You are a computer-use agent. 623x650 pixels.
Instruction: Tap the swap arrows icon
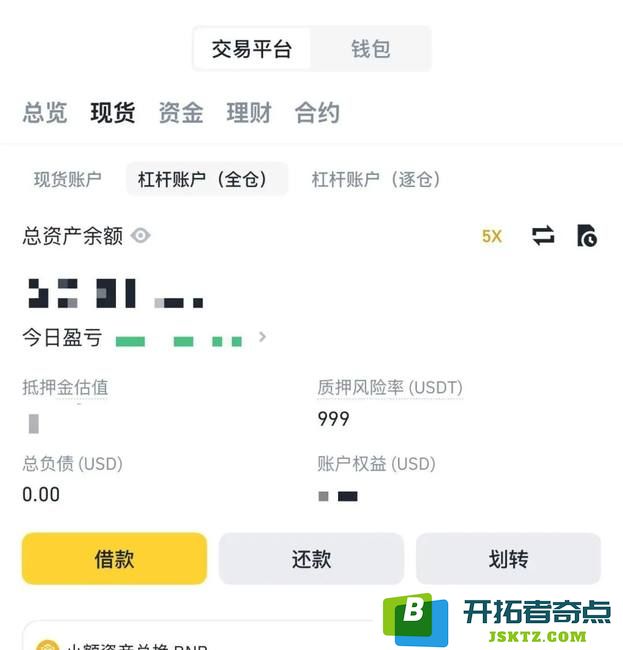543,236
